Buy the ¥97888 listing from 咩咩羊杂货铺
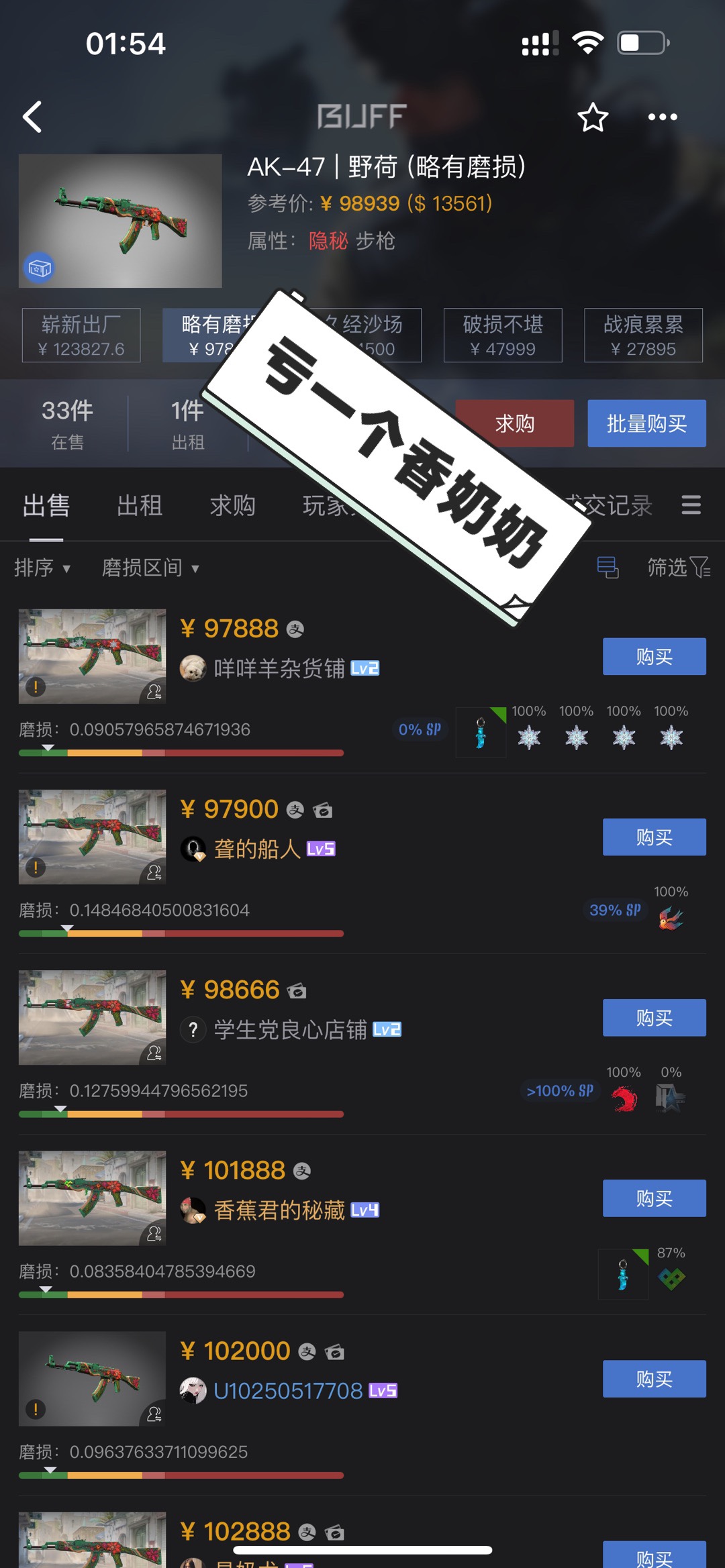Image resolution: width=725 pixels, height=1568 pixels. coord(654,656)
